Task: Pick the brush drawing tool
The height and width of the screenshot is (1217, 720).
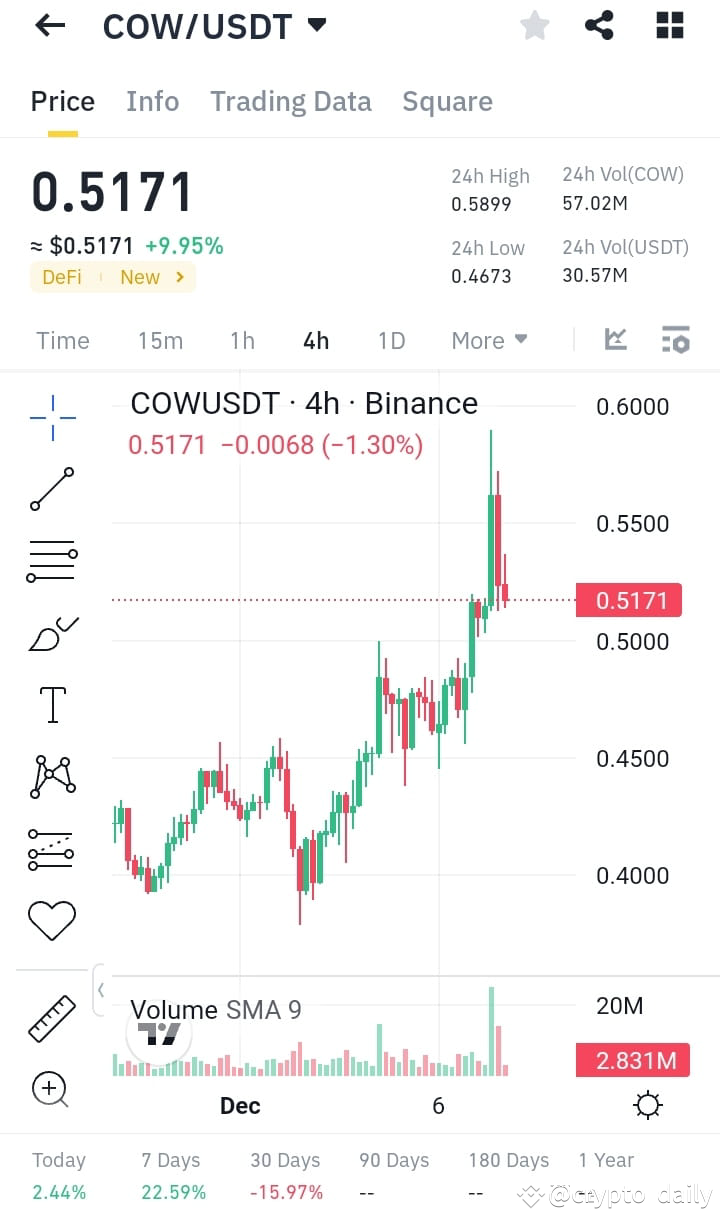Action: click(x=51, y=632)
